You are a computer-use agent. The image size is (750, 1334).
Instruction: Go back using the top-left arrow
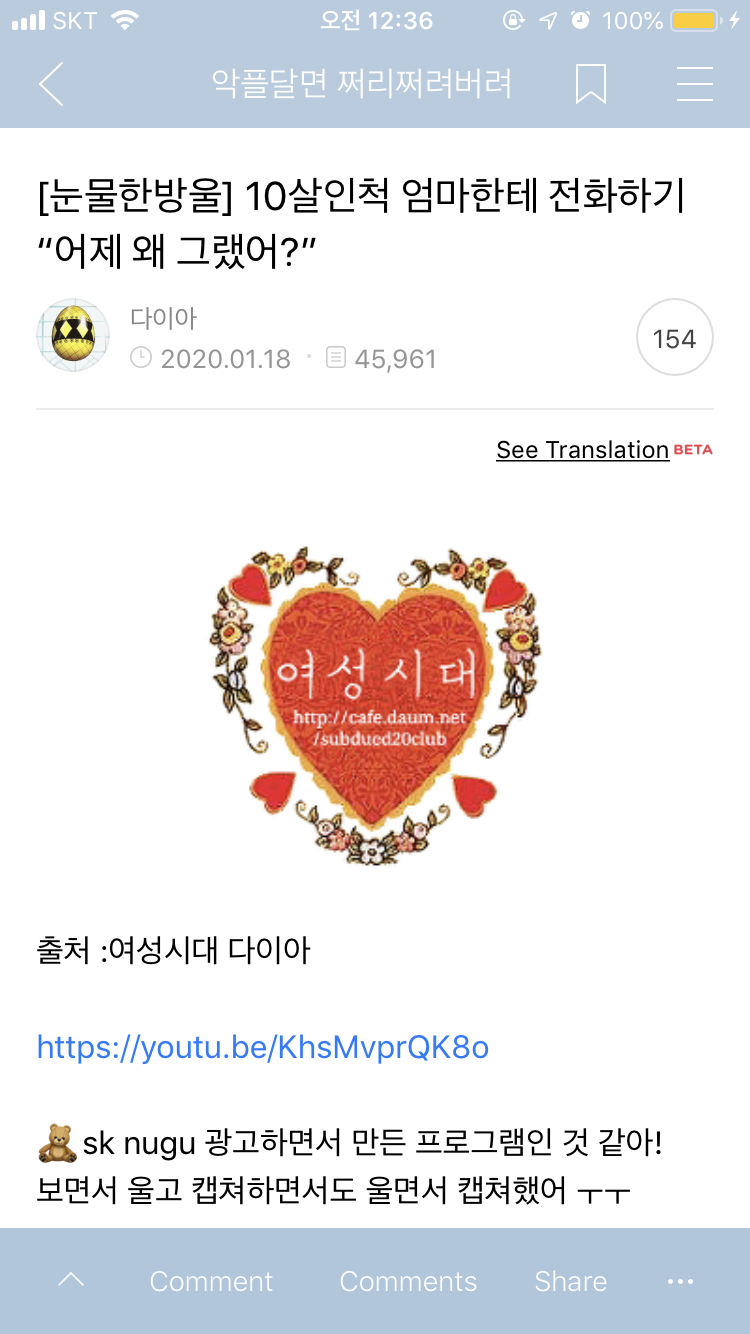click(51, 84)
